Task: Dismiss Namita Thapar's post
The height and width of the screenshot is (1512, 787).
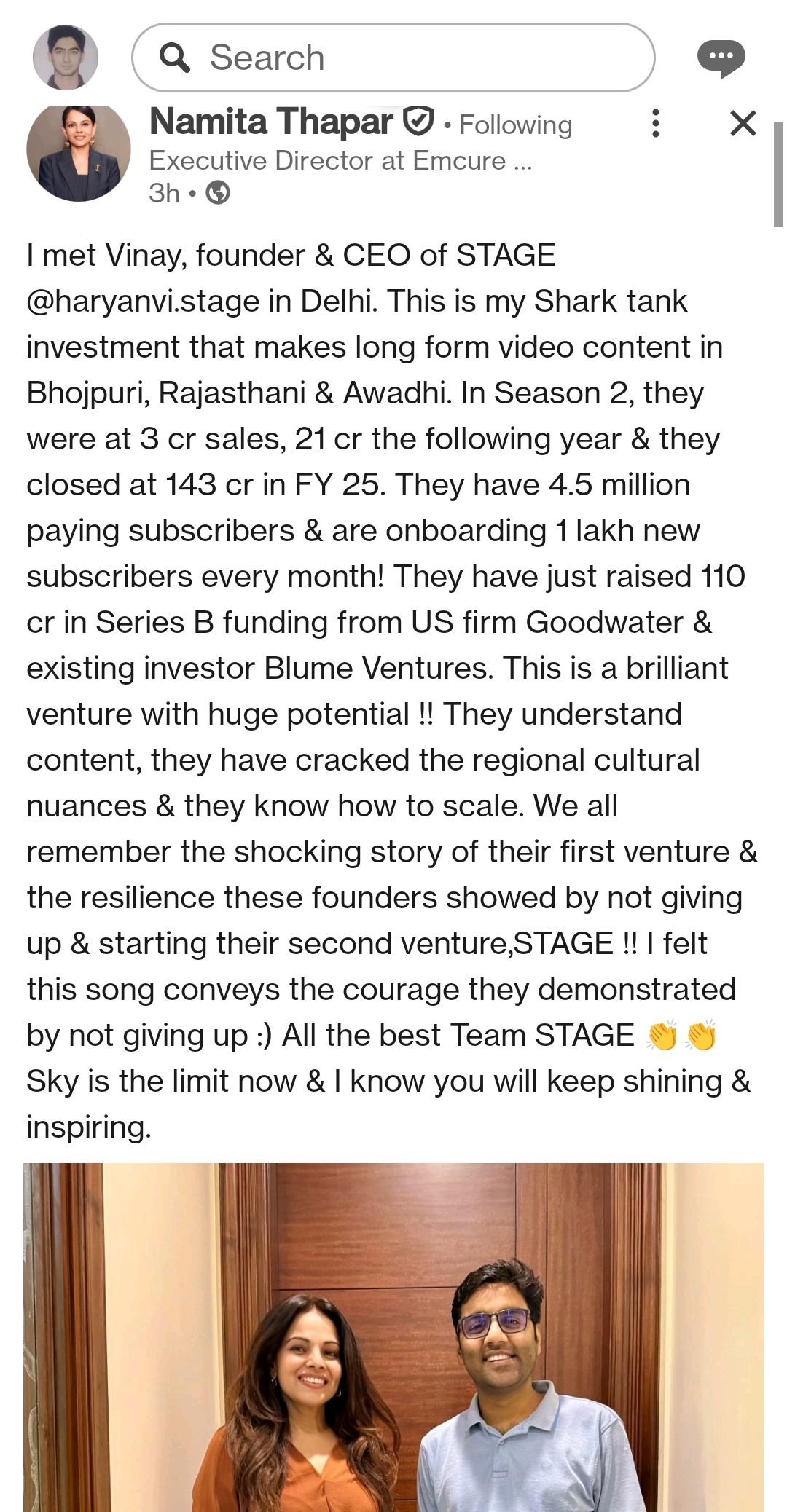Action: click(743, 124)
